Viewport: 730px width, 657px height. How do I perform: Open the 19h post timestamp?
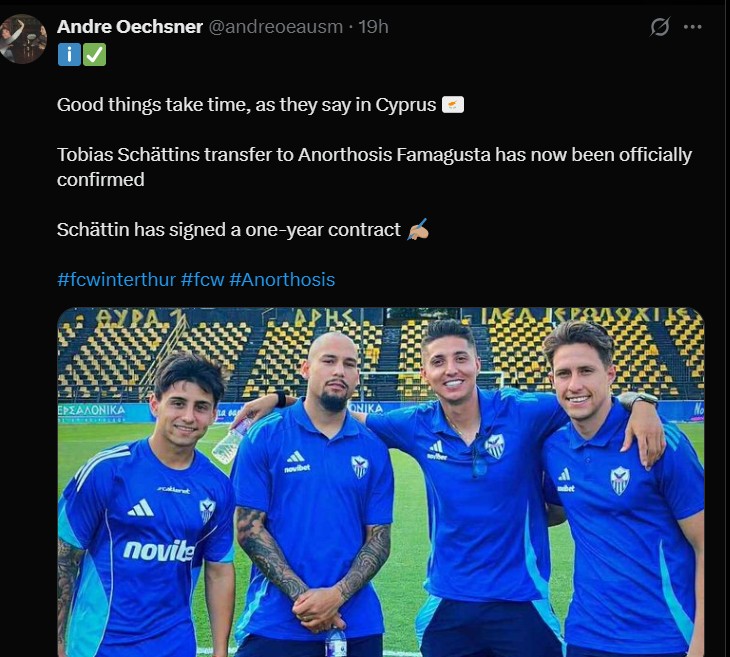pyautogui.click(x=373, y=27)
